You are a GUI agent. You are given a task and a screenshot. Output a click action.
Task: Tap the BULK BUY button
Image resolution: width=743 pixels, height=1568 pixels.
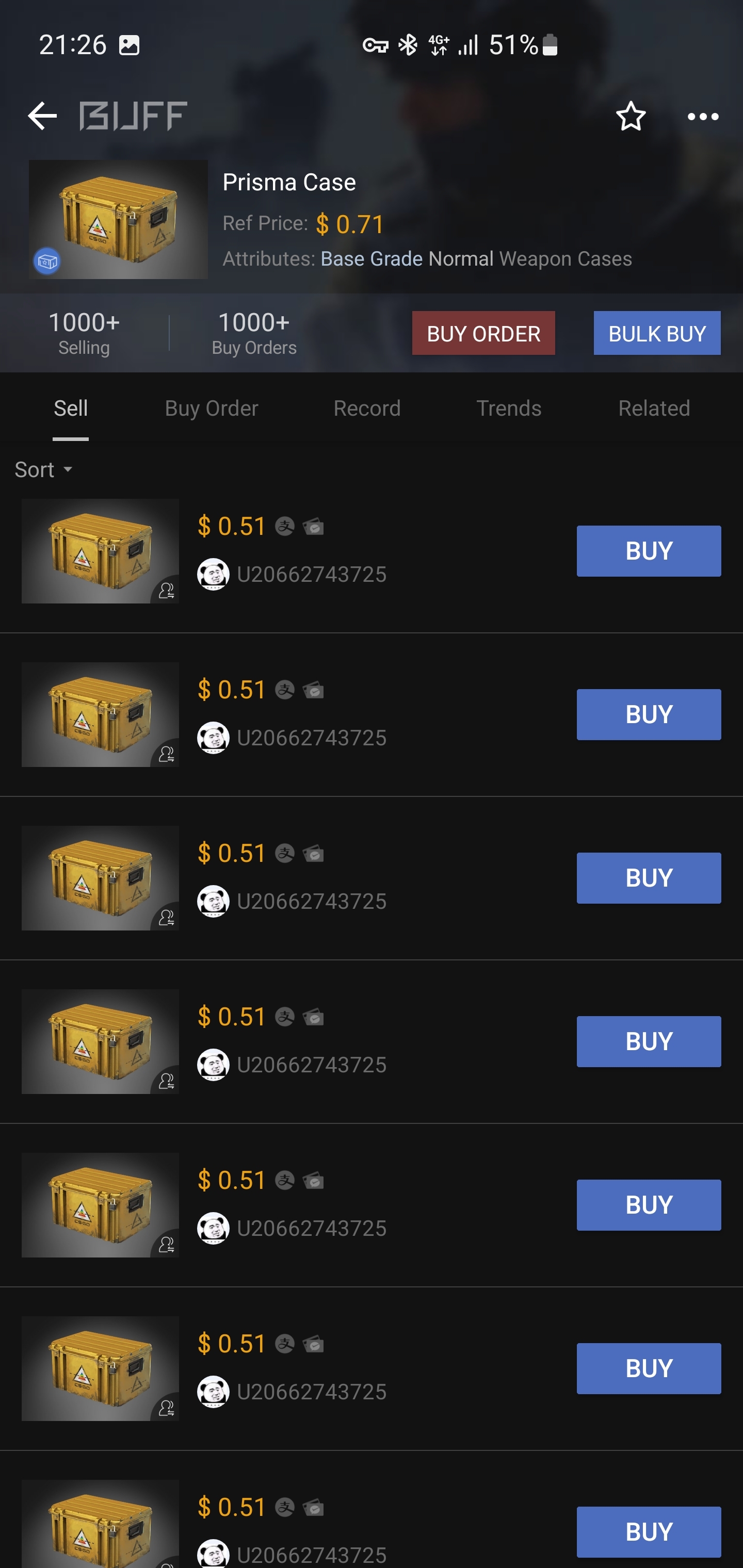click(656, 333)
